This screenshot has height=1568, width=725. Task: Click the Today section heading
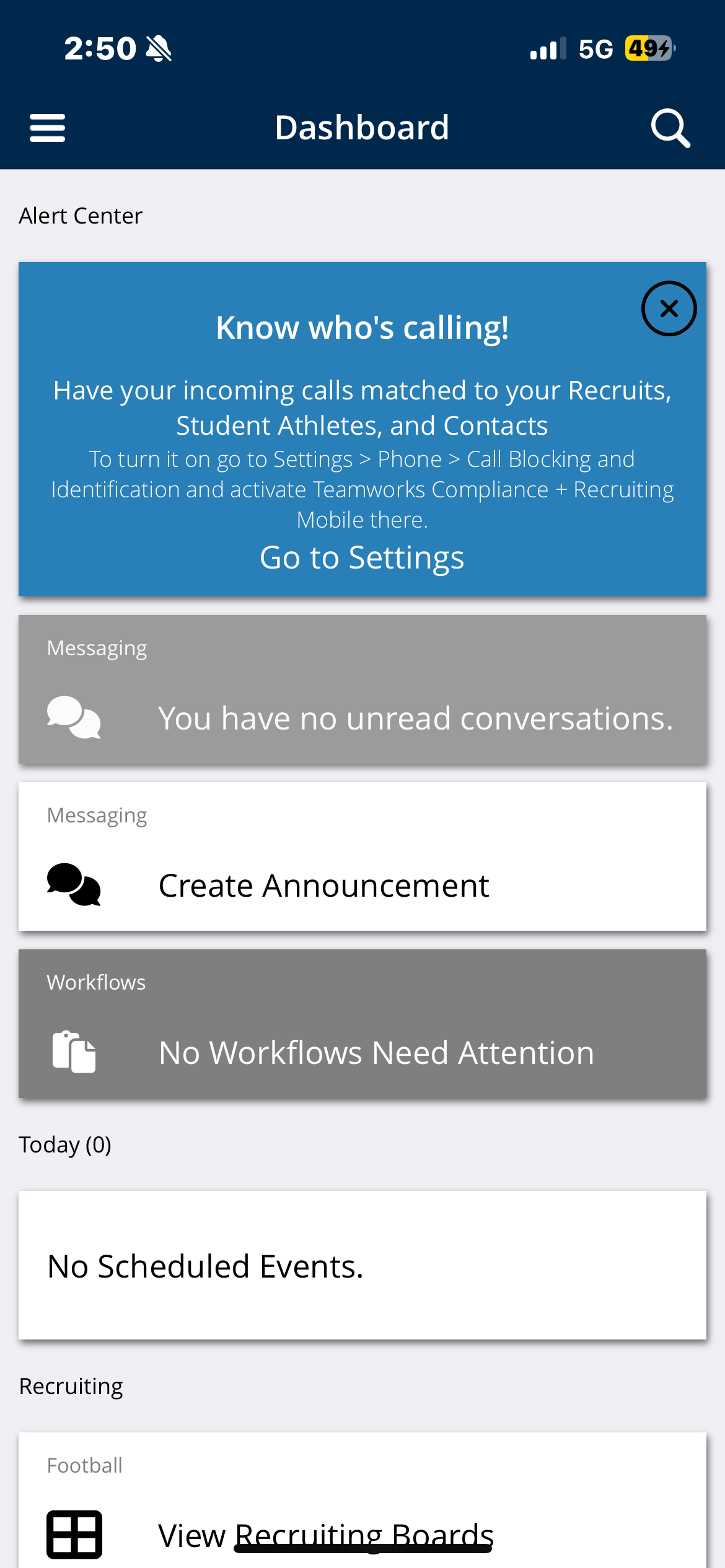pos(64,1144)
